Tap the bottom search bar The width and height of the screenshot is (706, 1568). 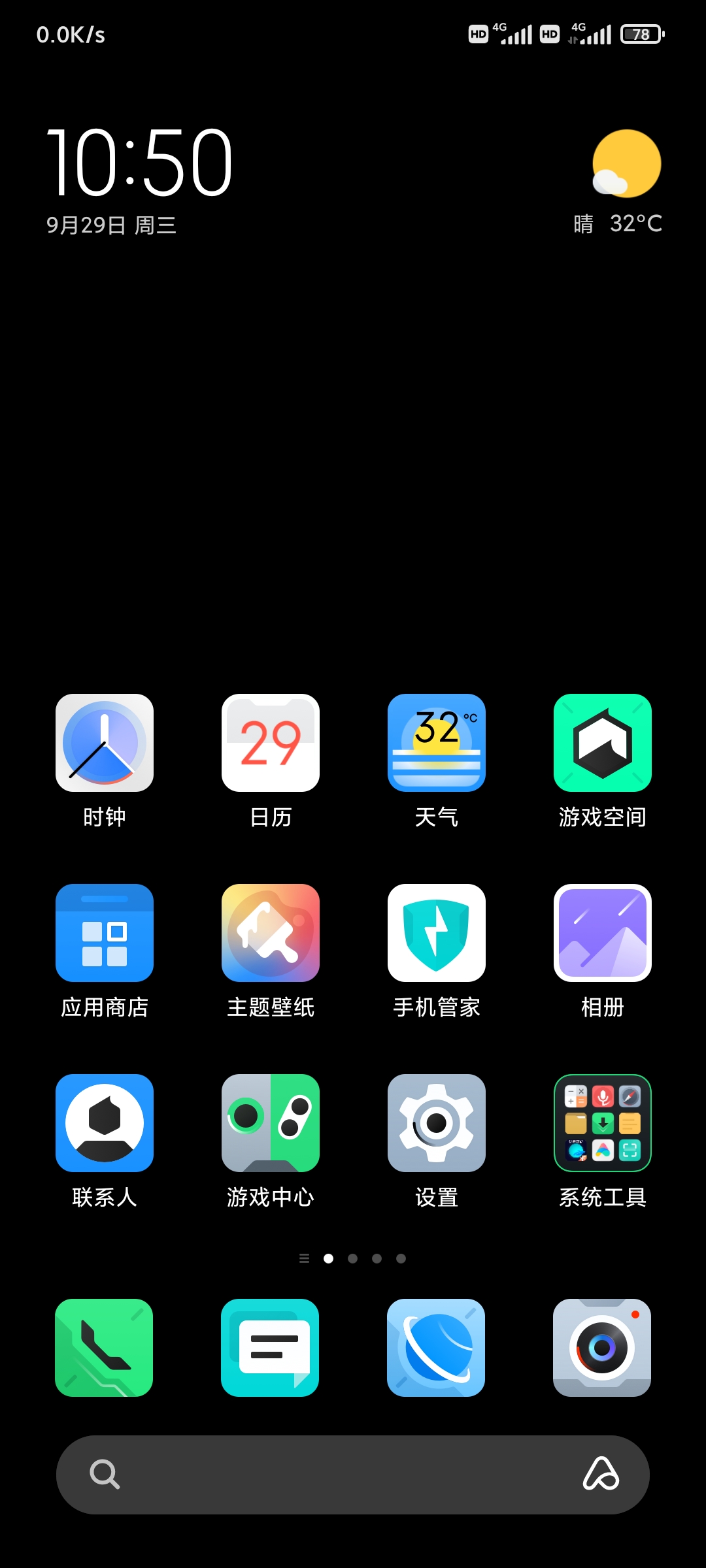click(x=353, y=1475)
